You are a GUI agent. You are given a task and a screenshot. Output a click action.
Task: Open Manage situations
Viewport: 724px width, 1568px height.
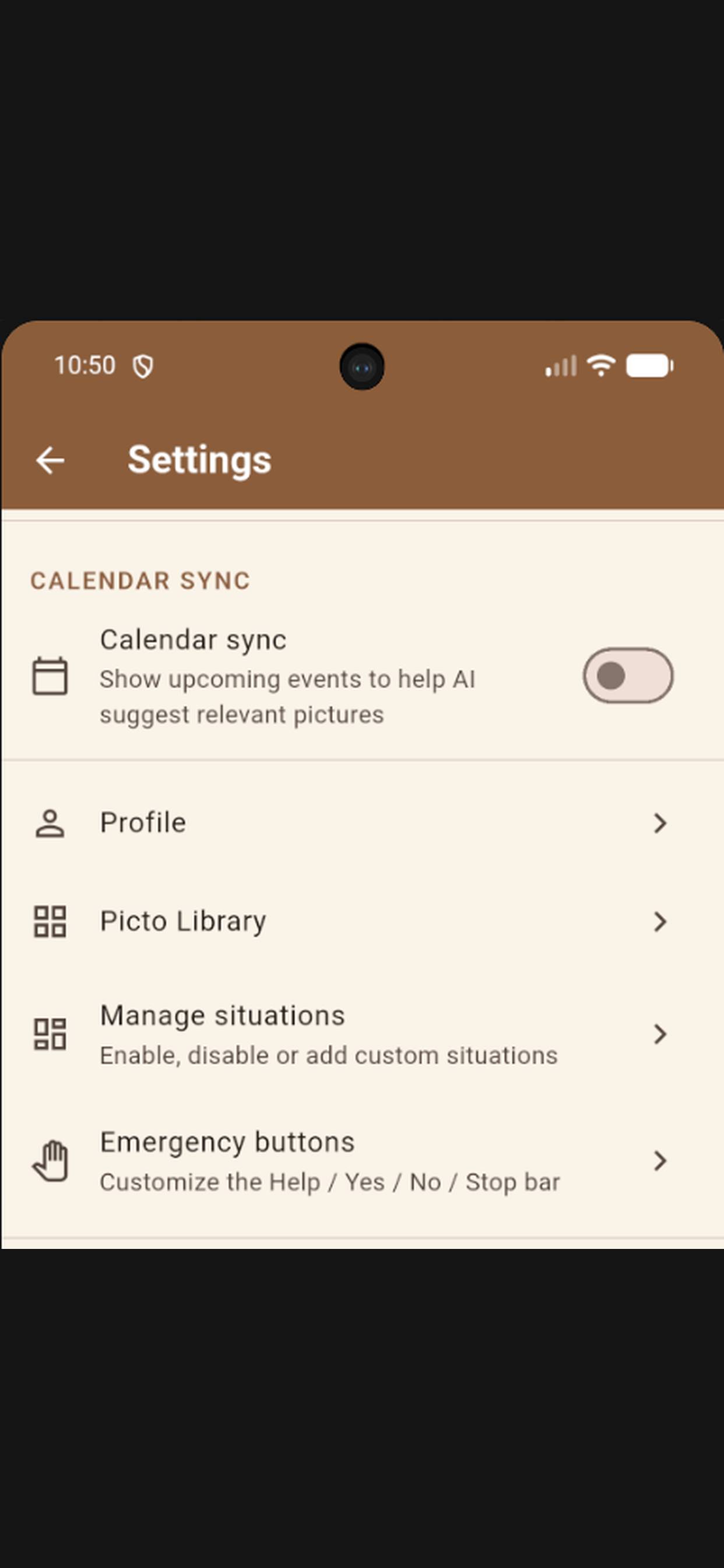point(362,1034)
